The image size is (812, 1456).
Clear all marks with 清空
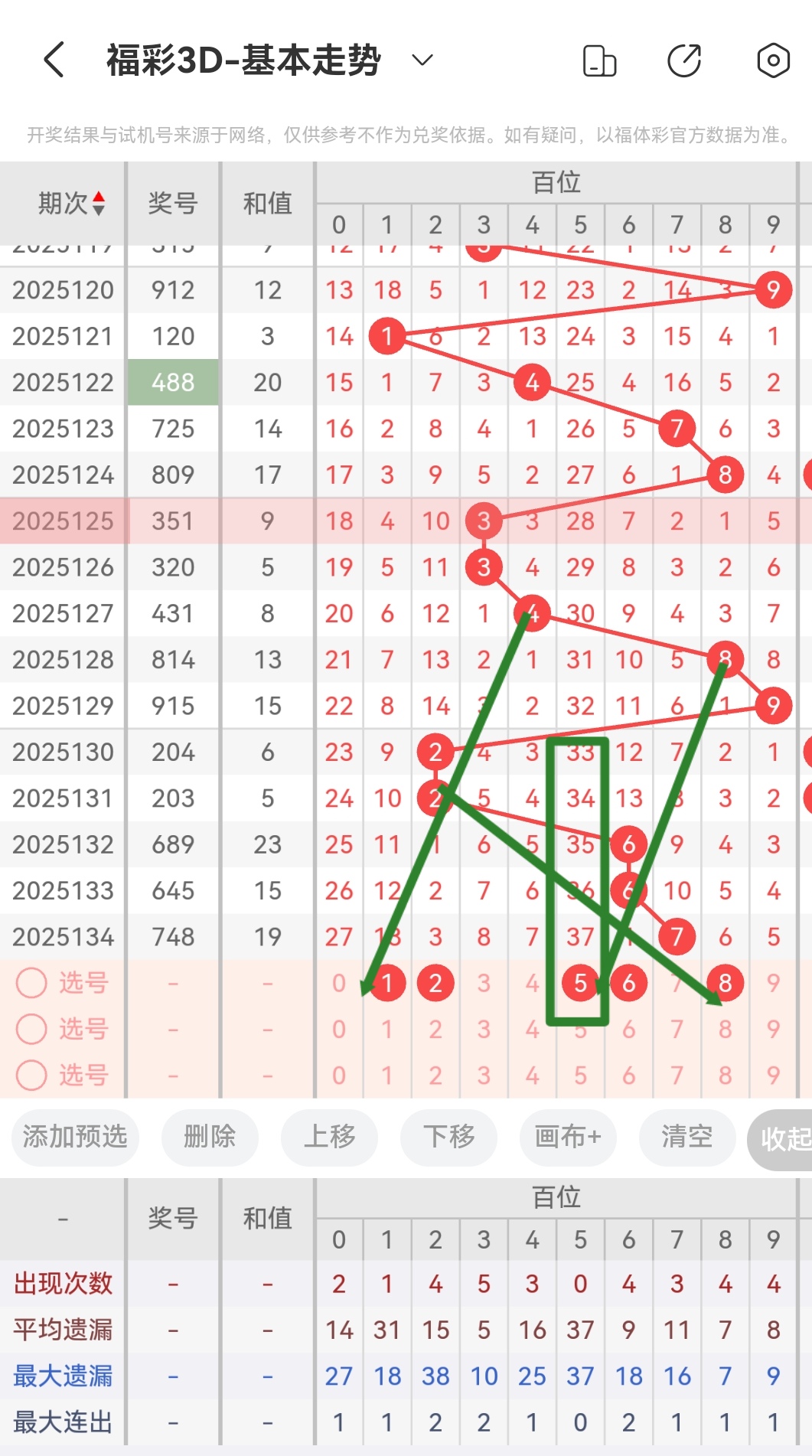pos(686,1137)
